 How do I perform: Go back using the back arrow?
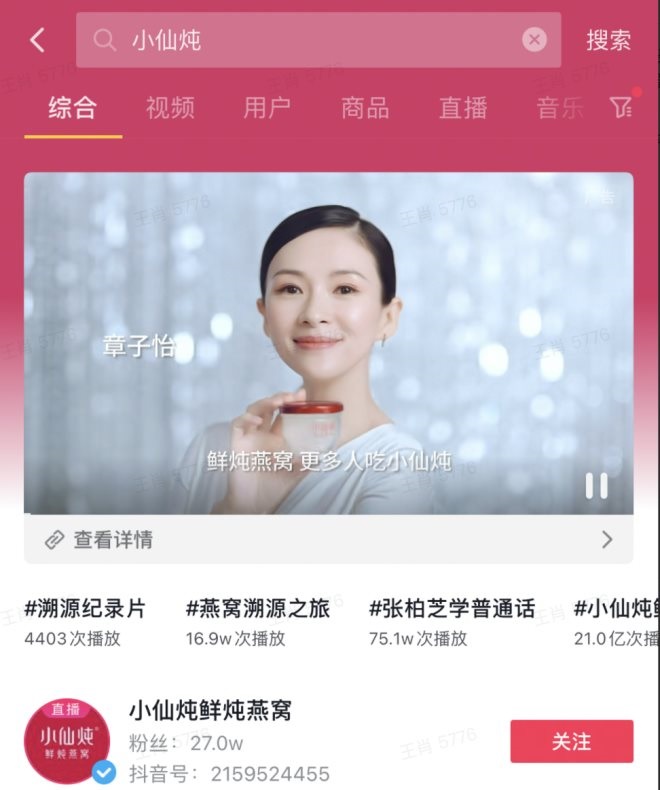pyautogui.click(x=37, y=40)
